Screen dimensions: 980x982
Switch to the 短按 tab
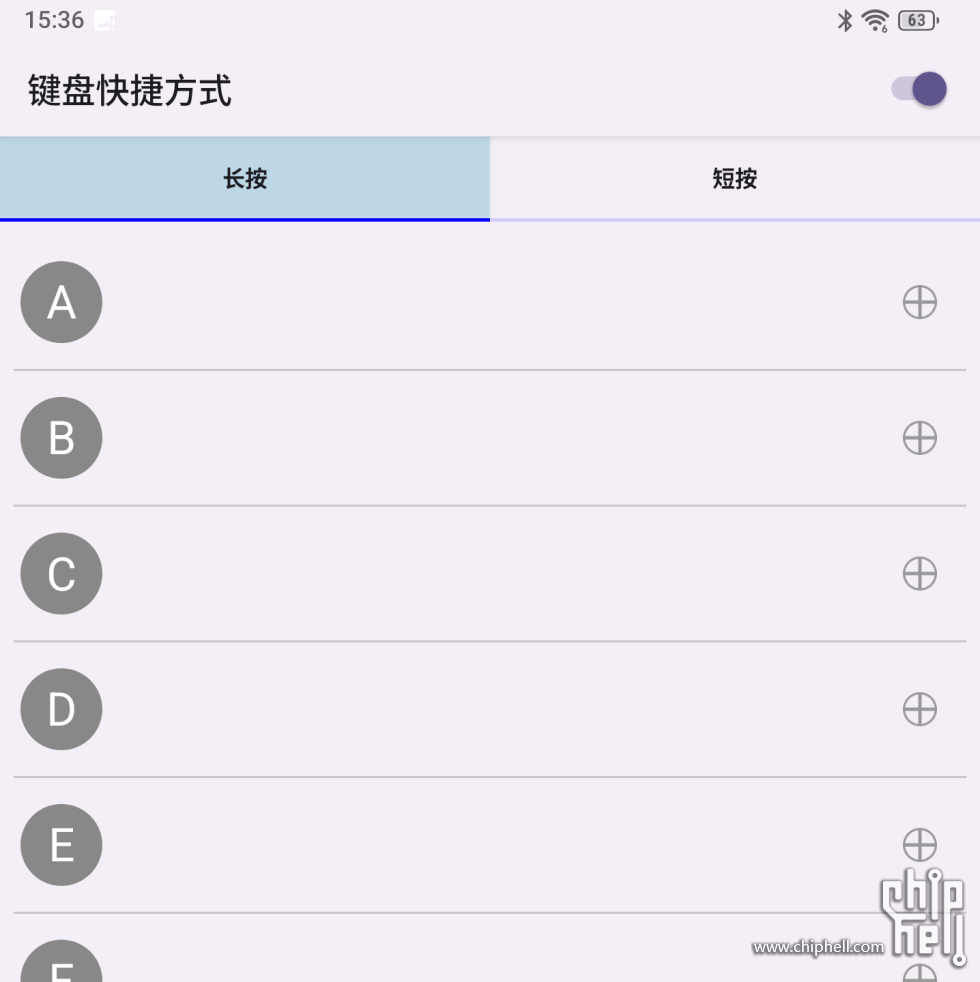(x=735, y=178)
